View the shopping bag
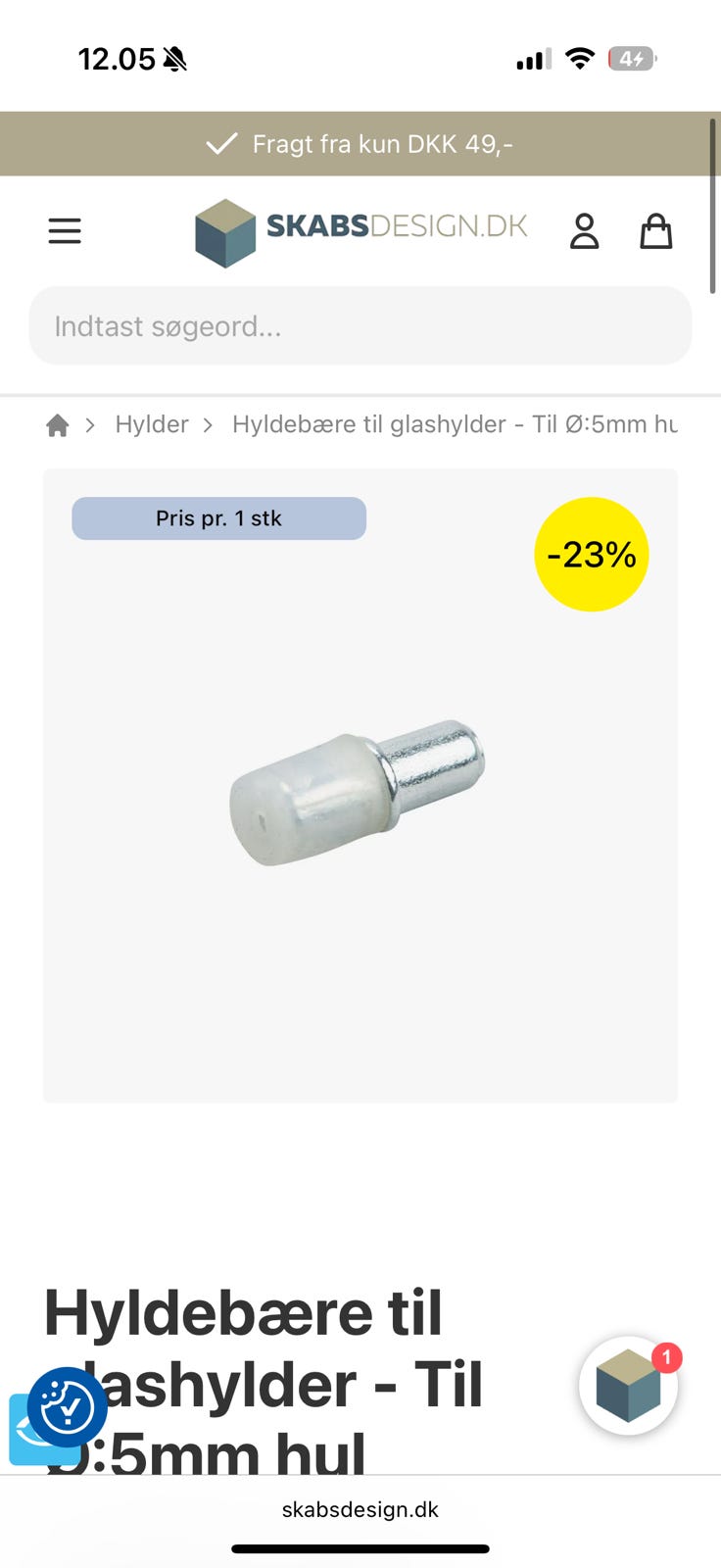 [x=655, y=231]
